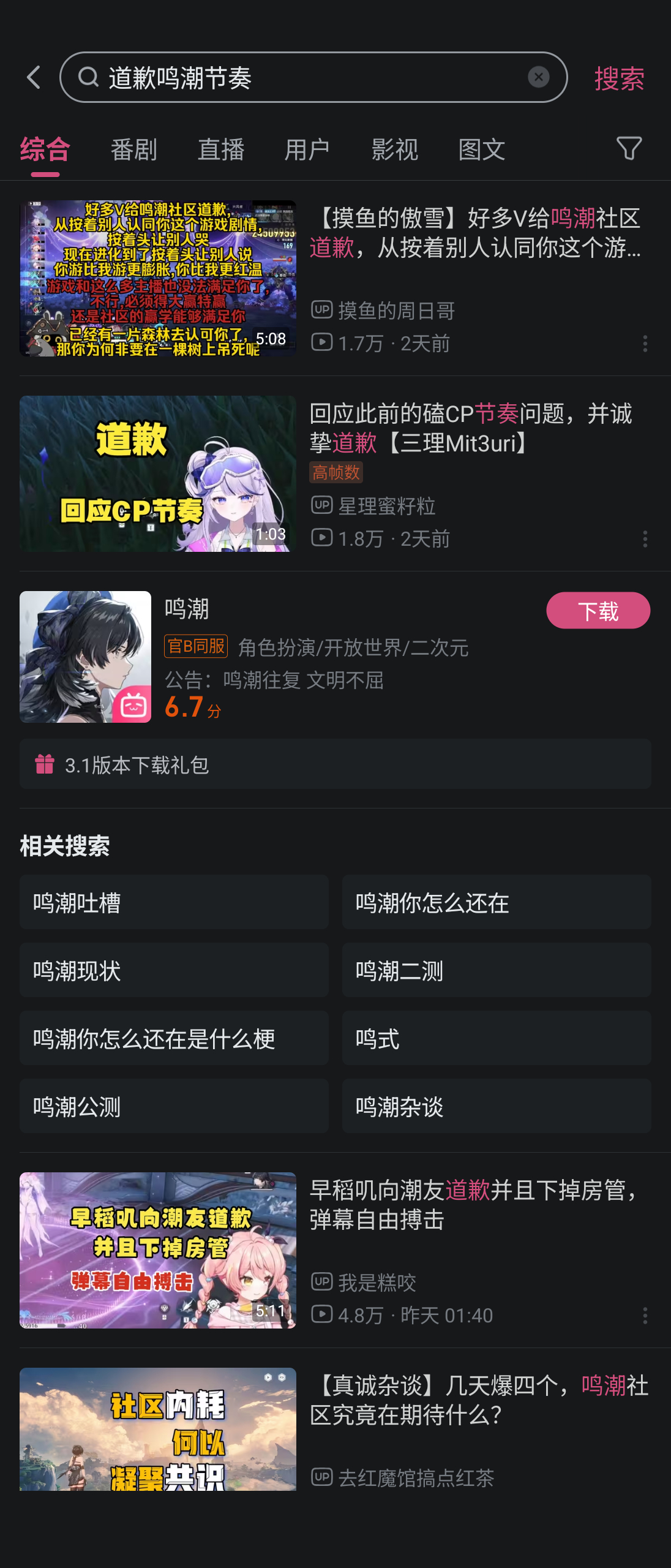Switch to the 用户 tab

pos(307,149)
